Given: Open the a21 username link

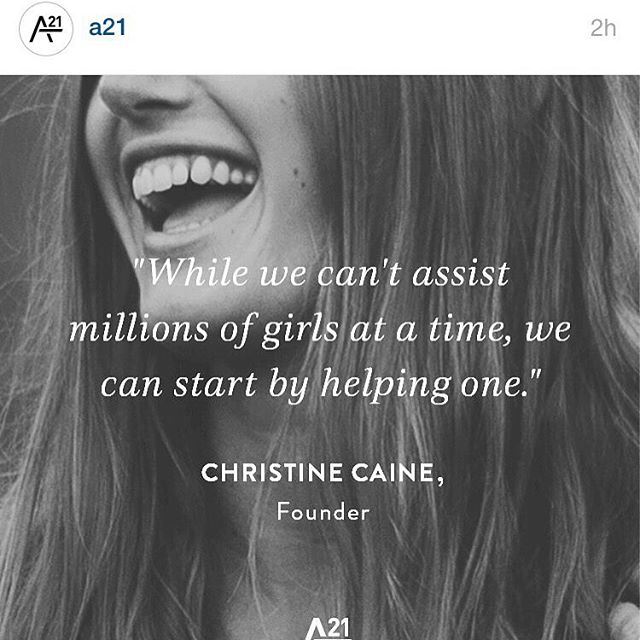Looking at the screenshot, I should point(108,28).
